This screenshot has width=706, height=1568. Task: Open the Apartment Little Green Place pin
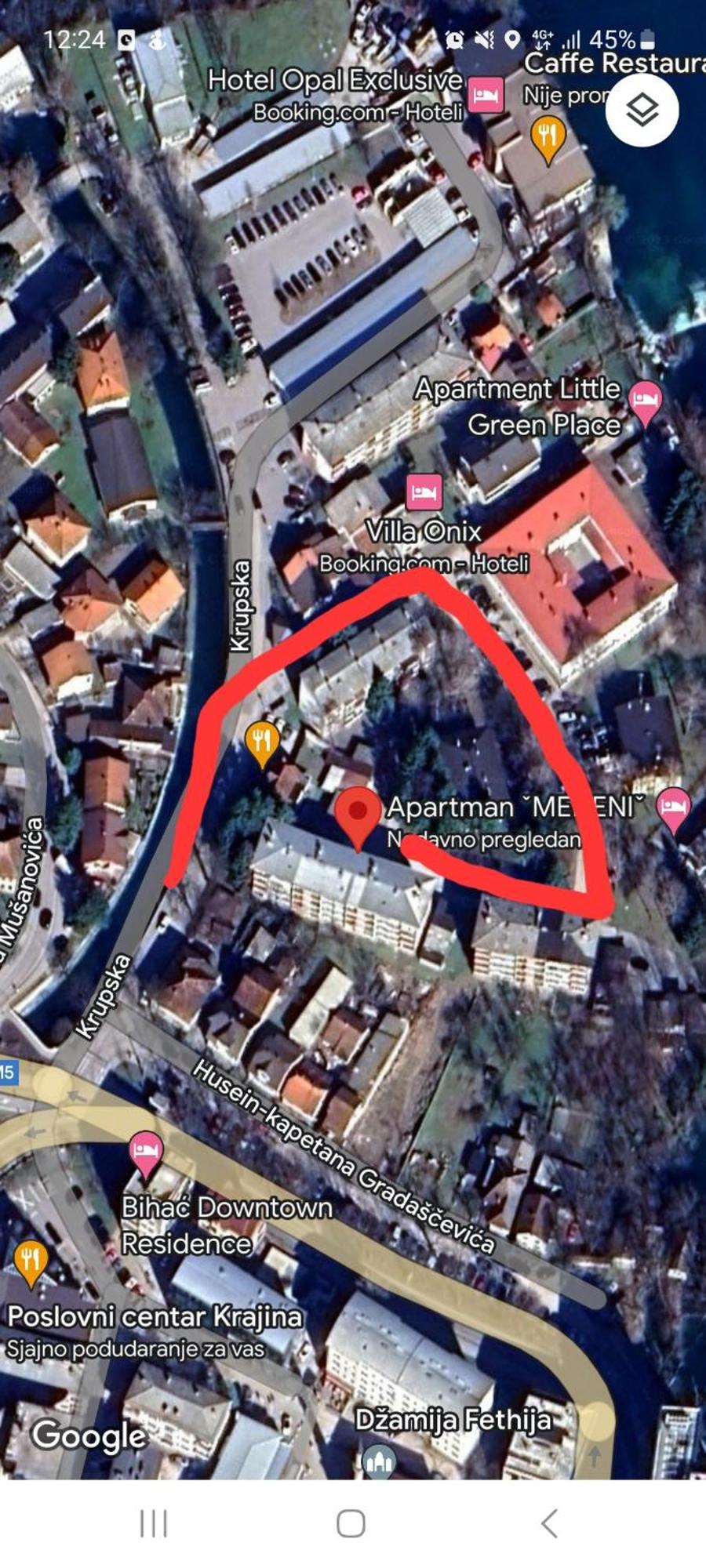[645, 401]
